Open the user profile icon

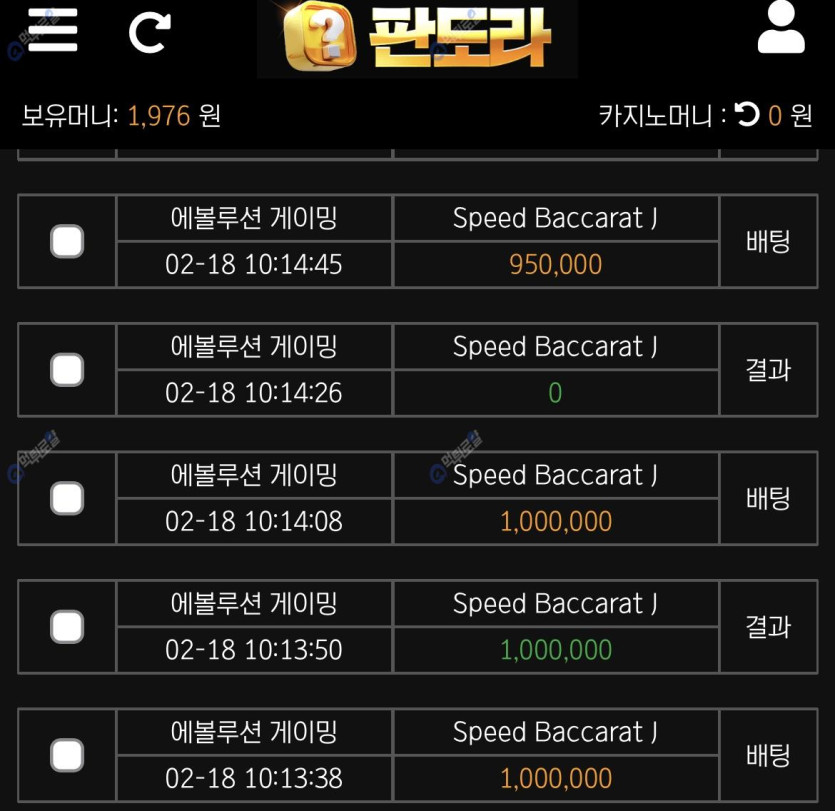coord(781,30)
